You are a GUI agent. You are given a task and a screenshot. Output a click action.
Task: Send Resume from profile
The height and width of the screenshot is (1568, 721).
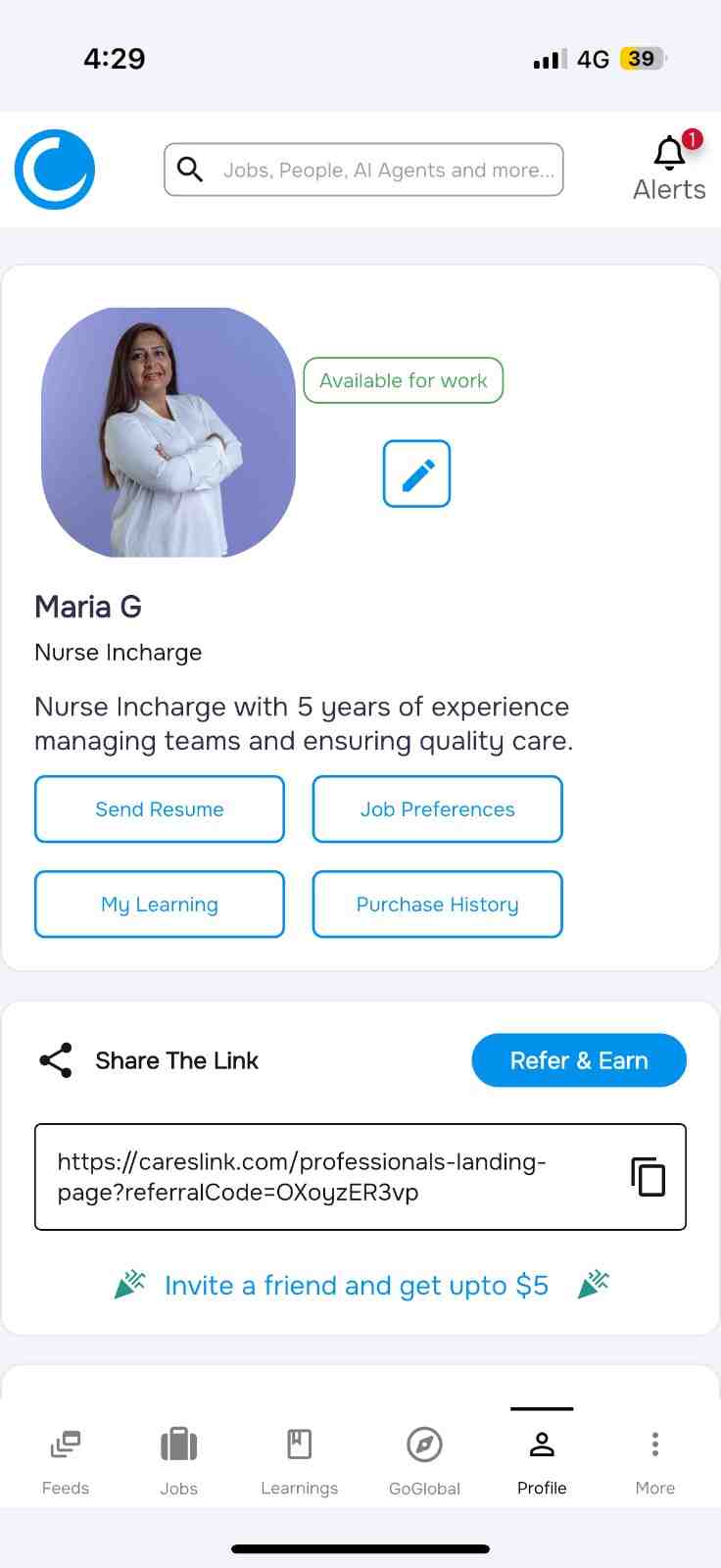160,809
